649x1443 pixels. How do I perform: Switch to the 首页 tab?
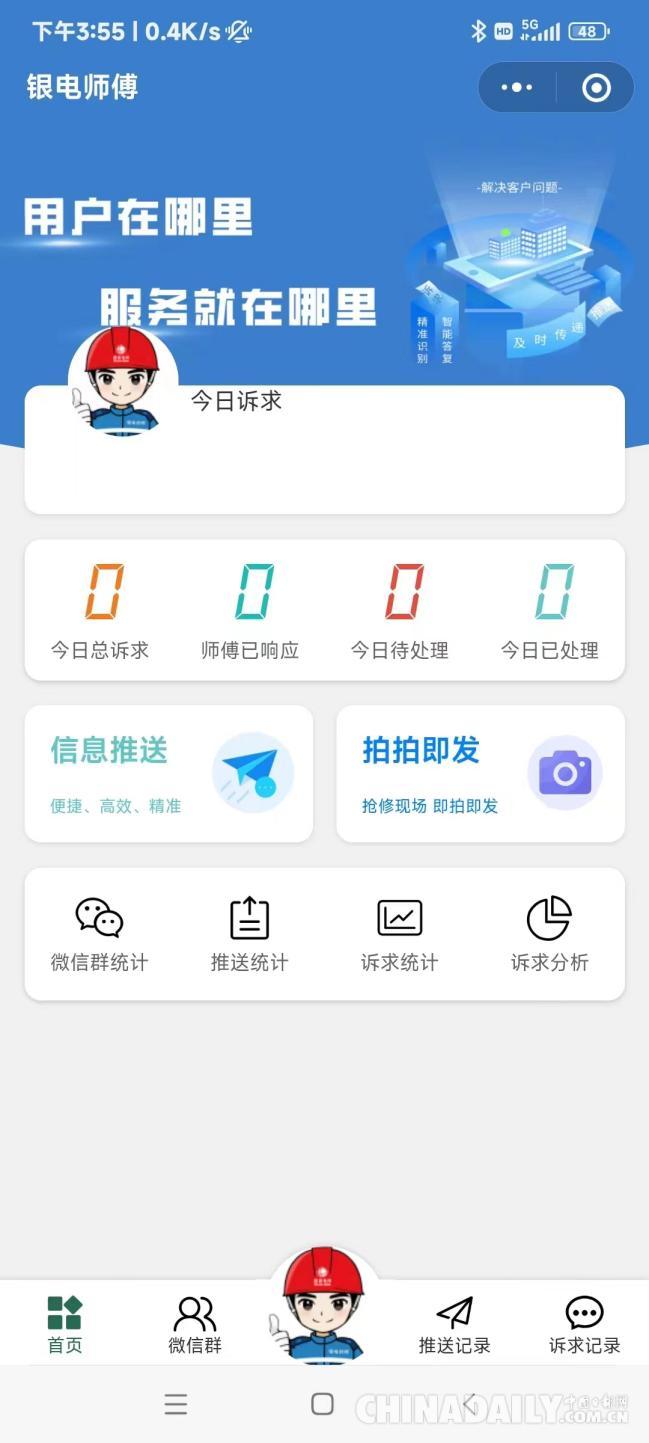click(65, 1324)
